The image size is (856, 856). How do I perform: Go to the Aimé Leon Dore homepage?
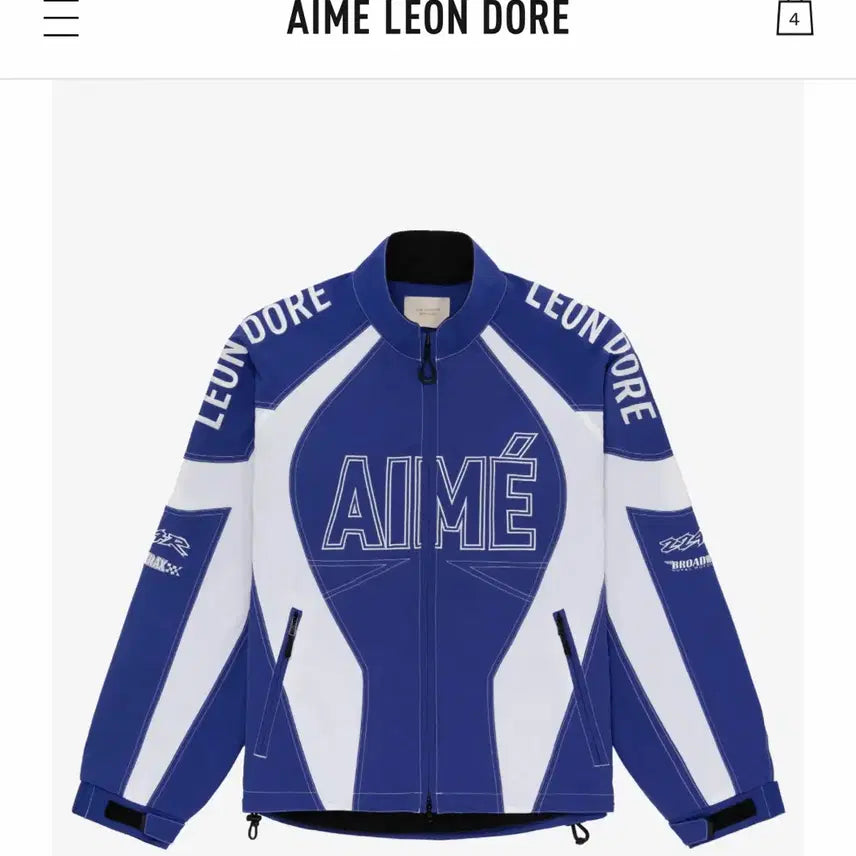428,19
